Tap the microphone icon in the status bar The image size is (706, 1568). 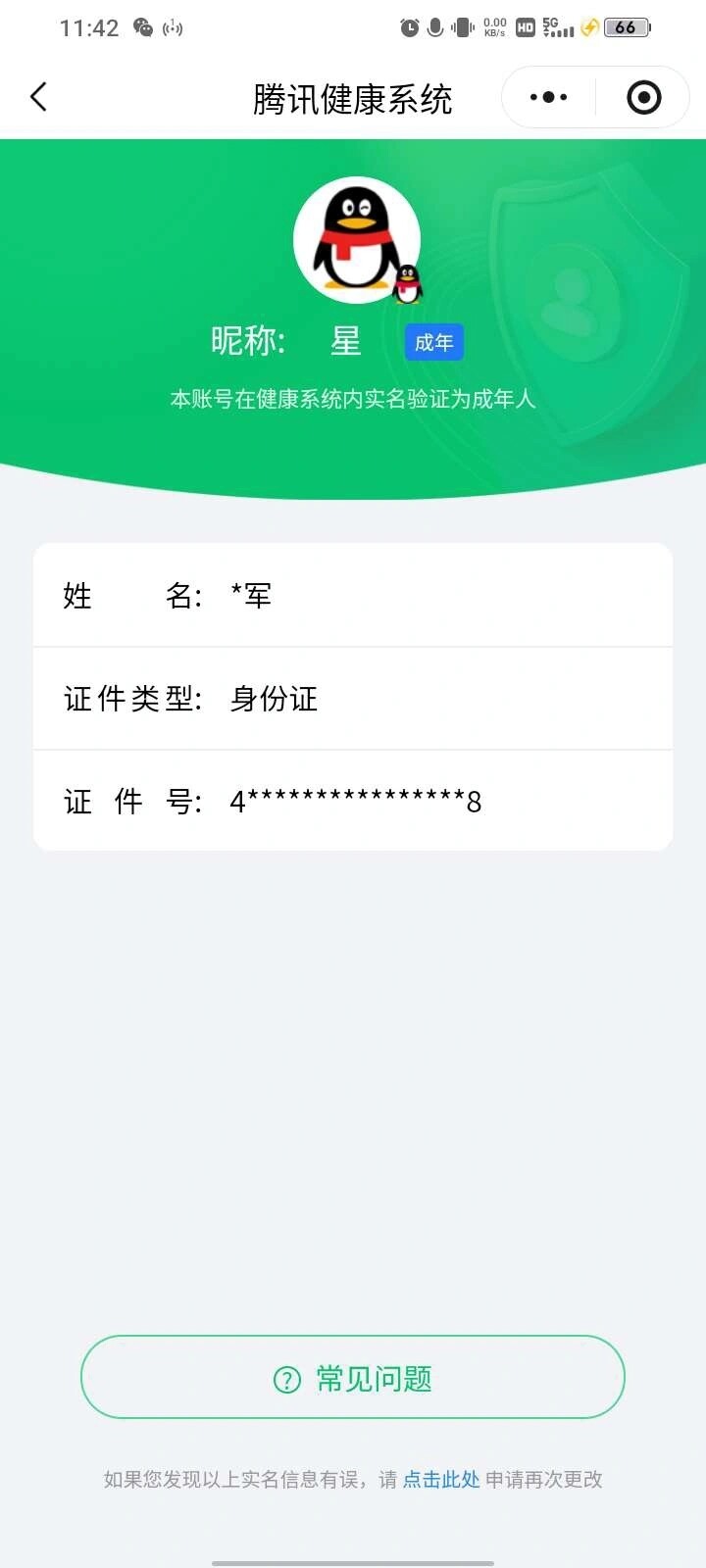pyautogui.click(x=435, y=27)
